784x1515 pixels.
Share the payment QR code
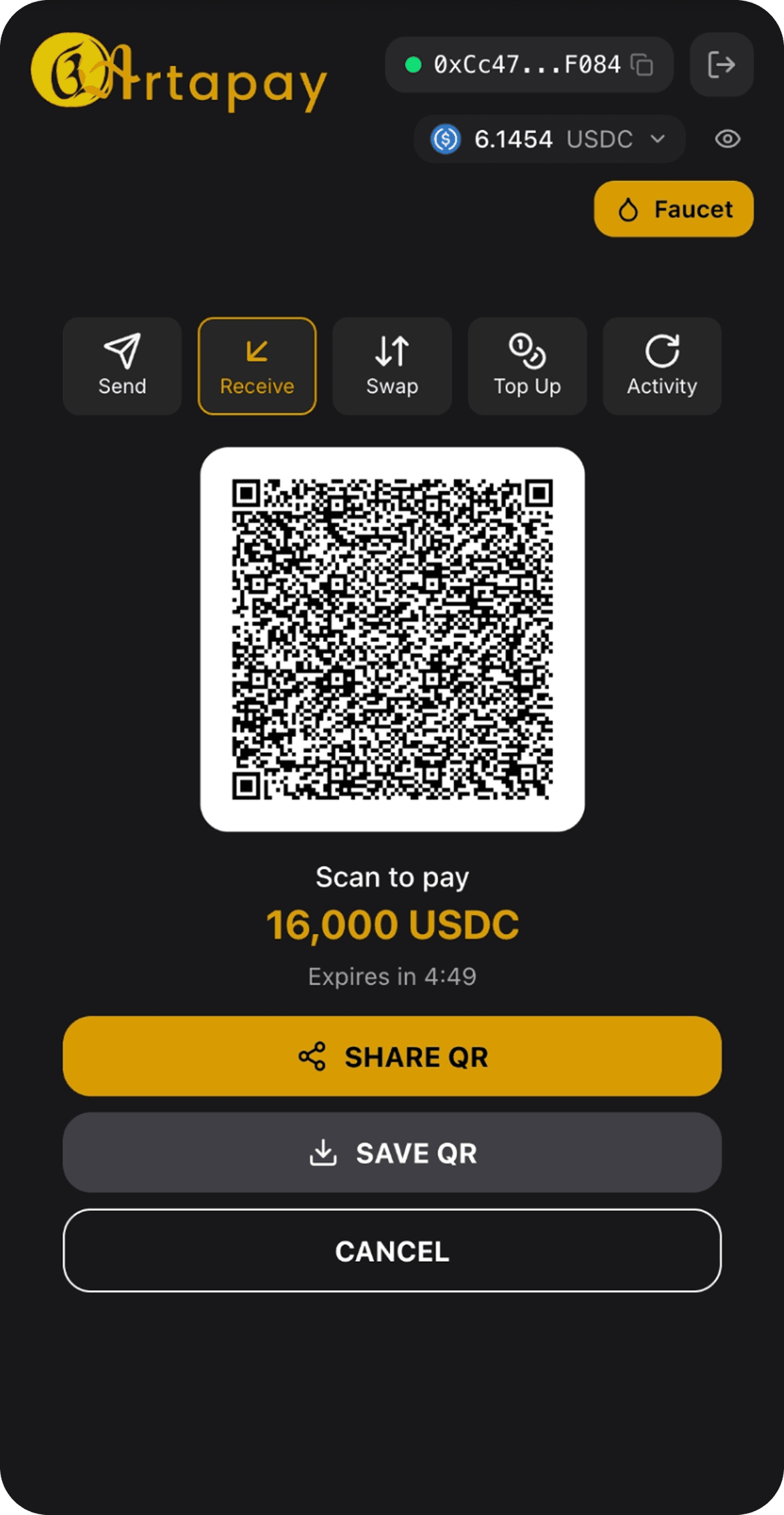pos(392,1056)
